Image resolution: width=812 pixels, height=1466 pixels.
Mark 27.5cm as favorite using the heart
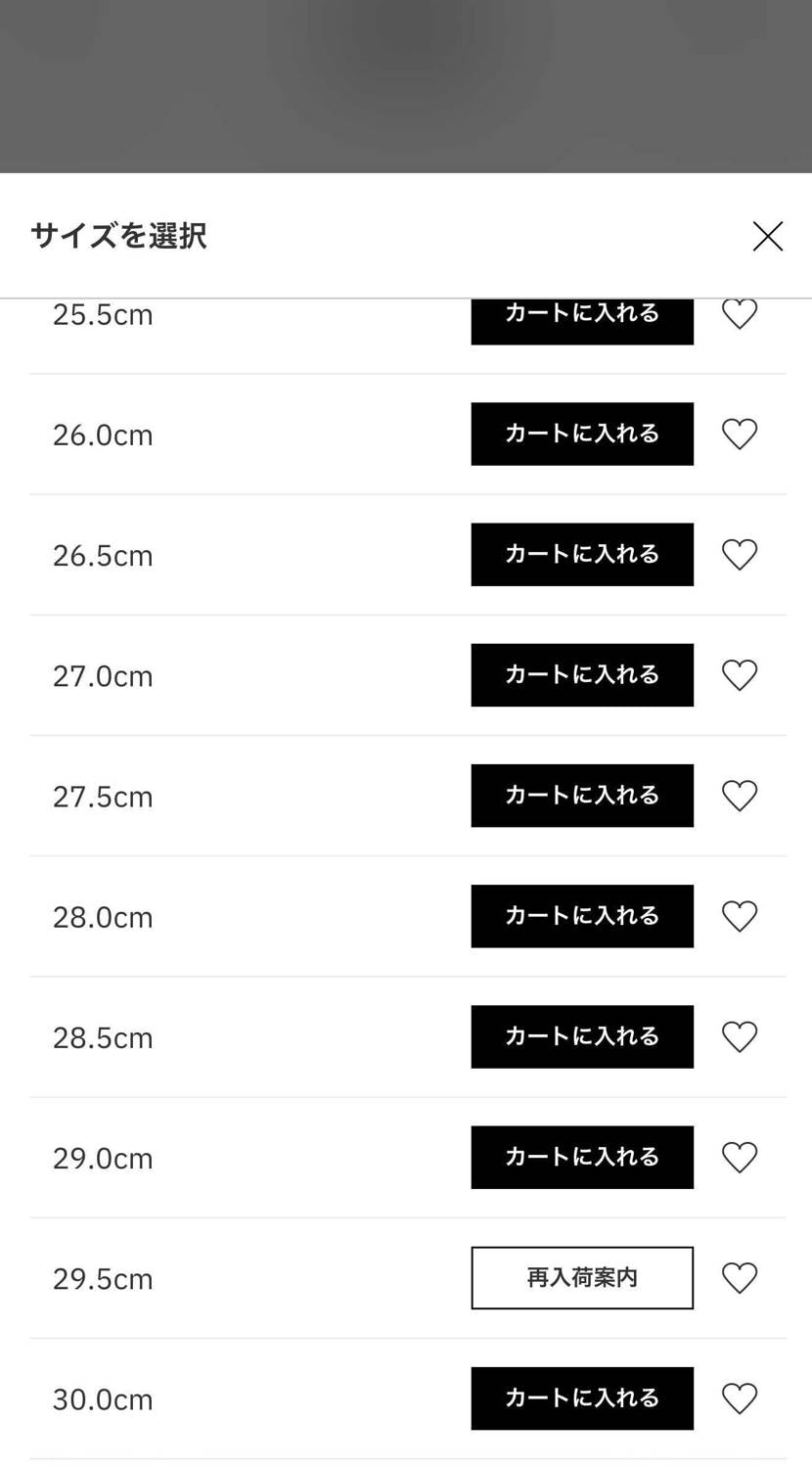(x=739, y=796)
